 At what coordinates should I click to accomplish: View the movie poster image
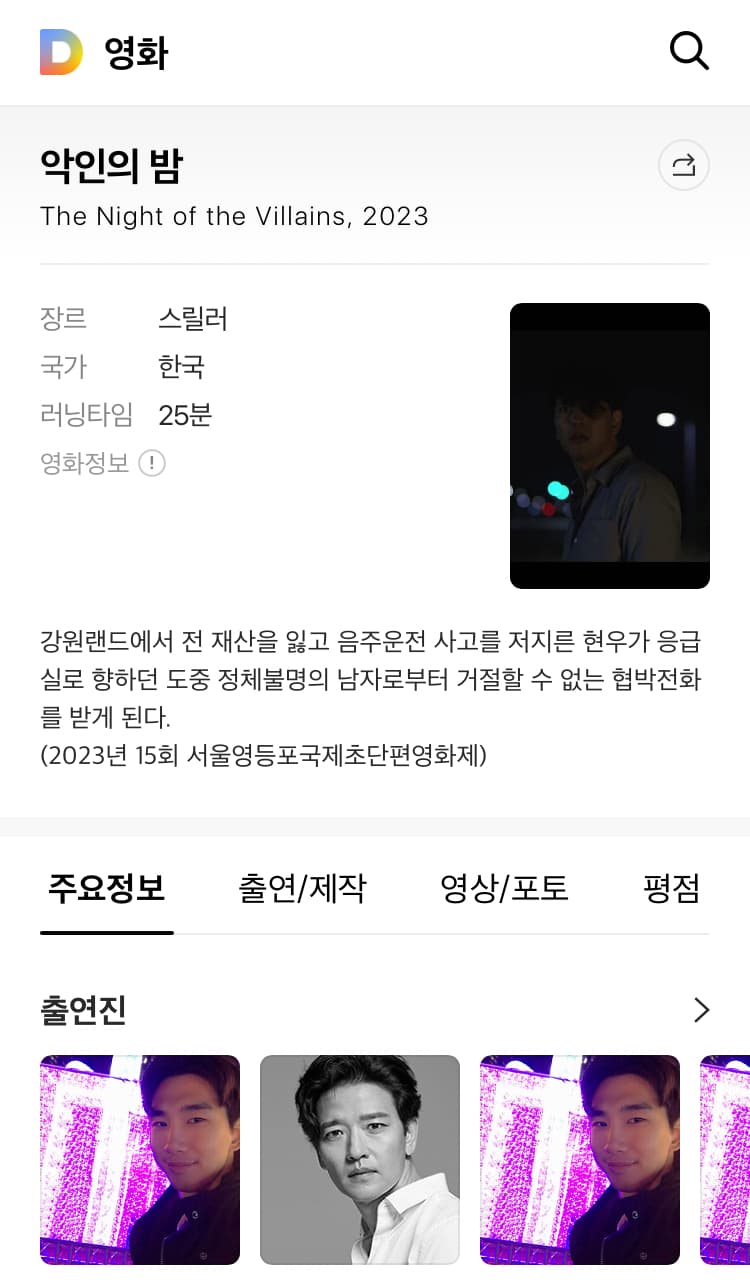609,446
